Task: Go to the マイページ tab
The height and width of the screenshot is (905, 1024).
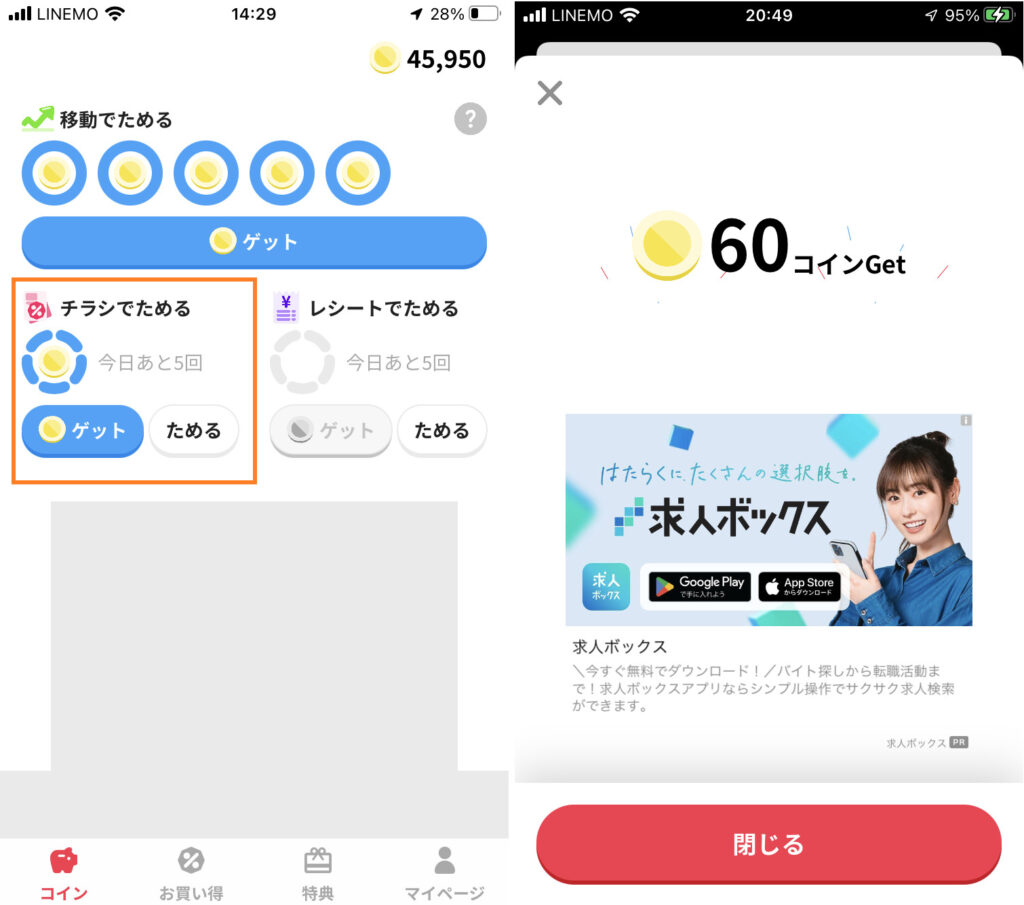Action: [x=444, y=872]
